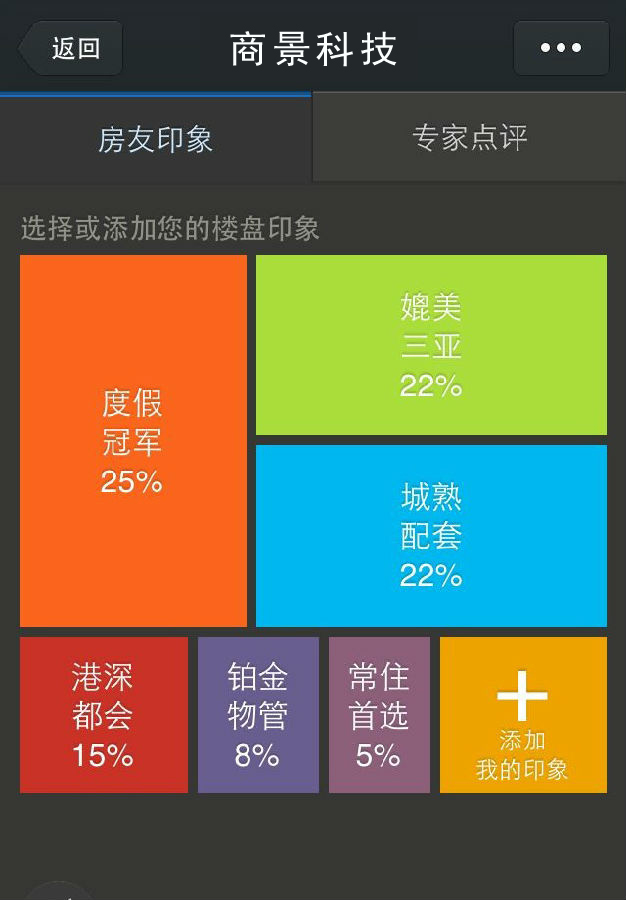Choose the 媲美三亚 22% impression tile

point(431,345)
